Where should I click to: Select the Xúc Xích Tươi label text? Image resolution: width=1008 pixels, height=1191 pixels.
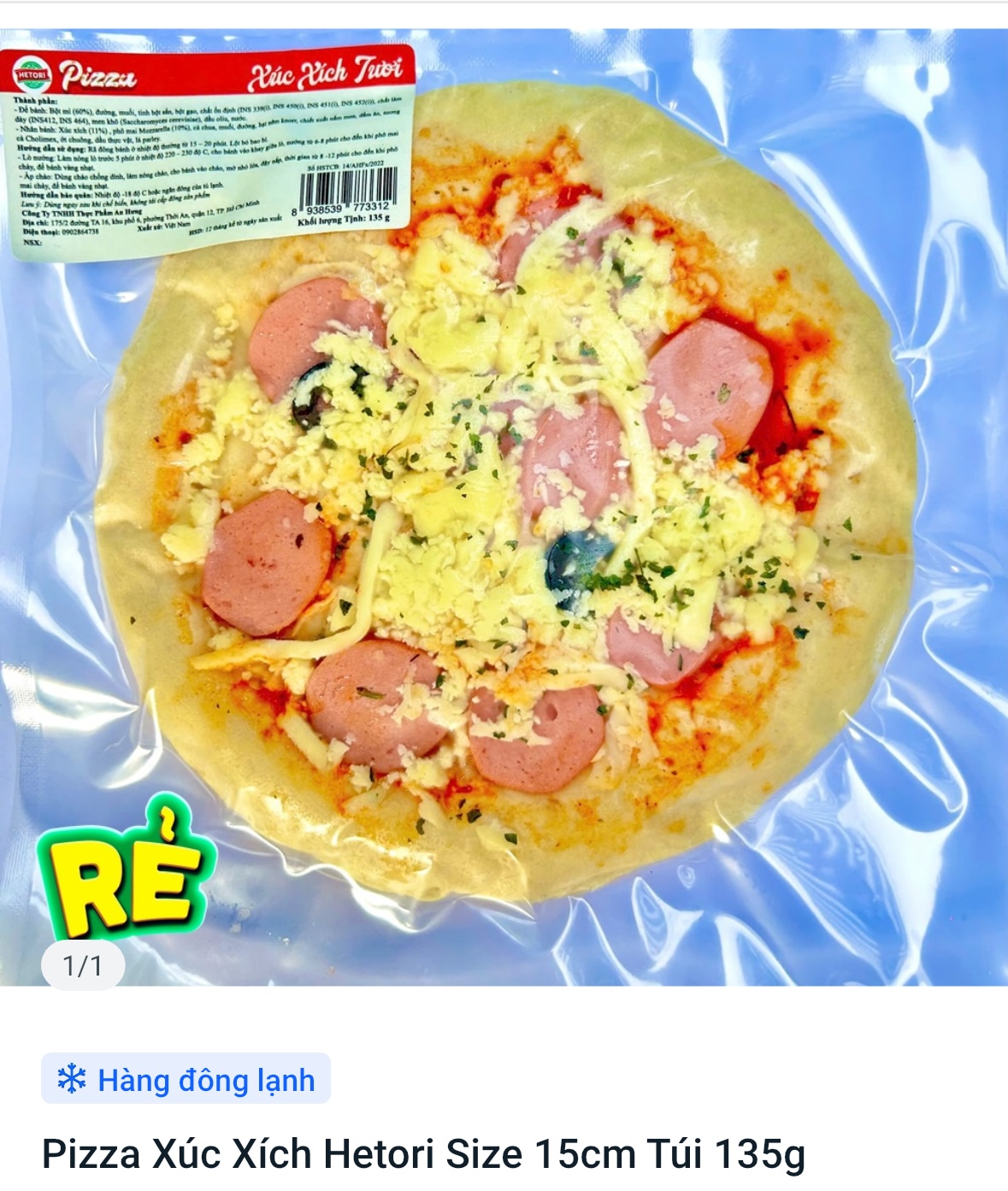coord(328,74)
